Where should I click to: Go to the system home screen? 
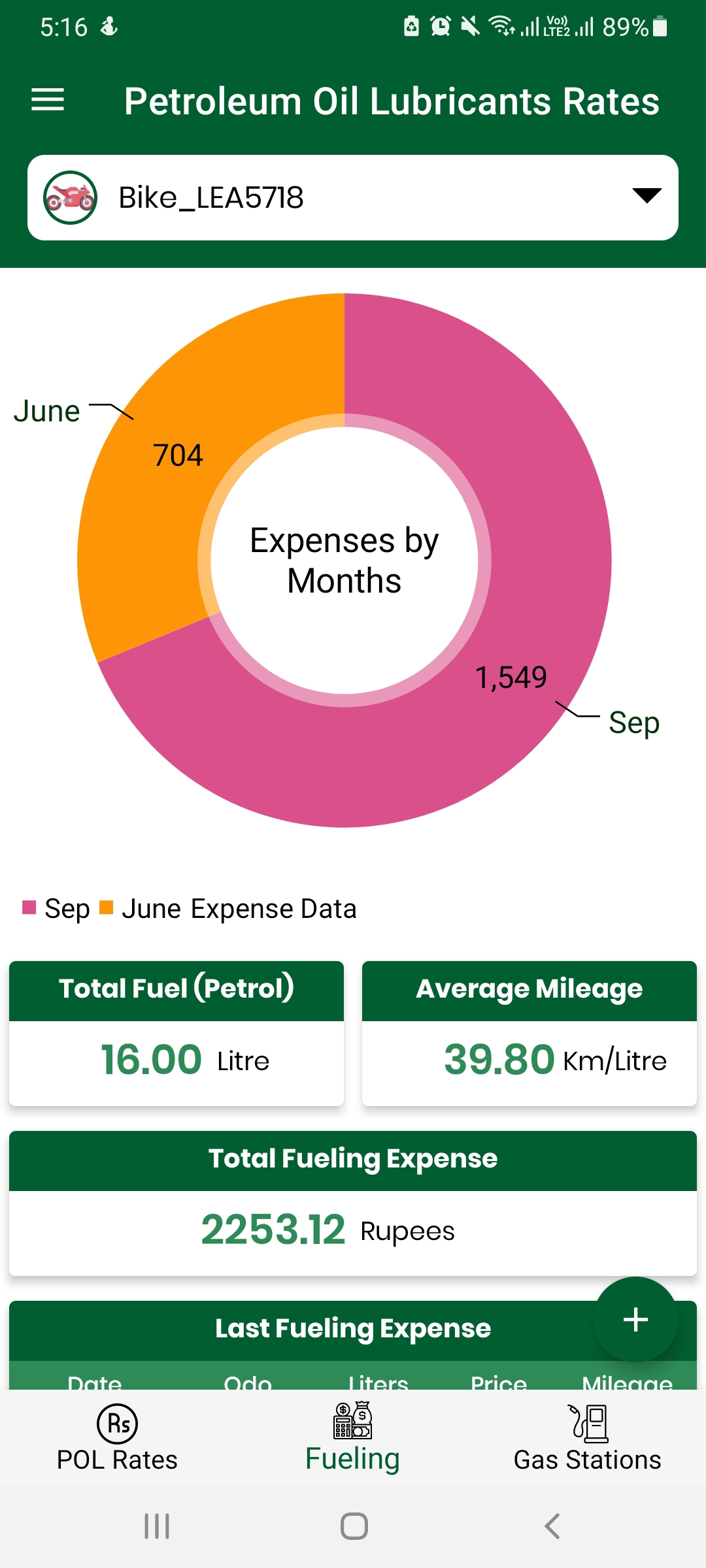[x=354, y=1526]
